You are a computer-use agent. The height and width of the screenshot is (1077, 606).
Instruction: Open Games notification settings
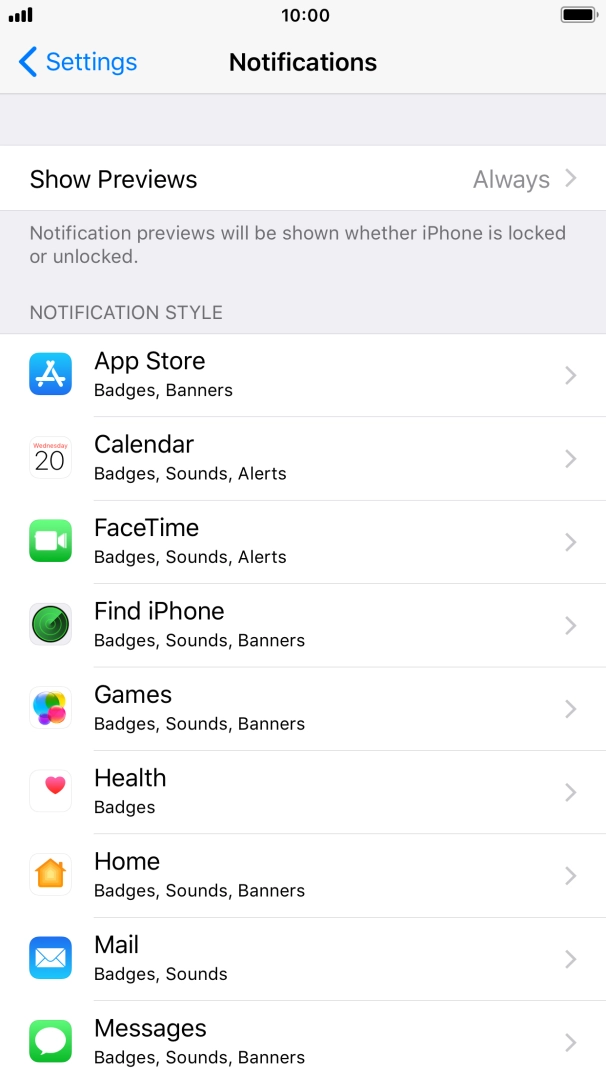303,708
